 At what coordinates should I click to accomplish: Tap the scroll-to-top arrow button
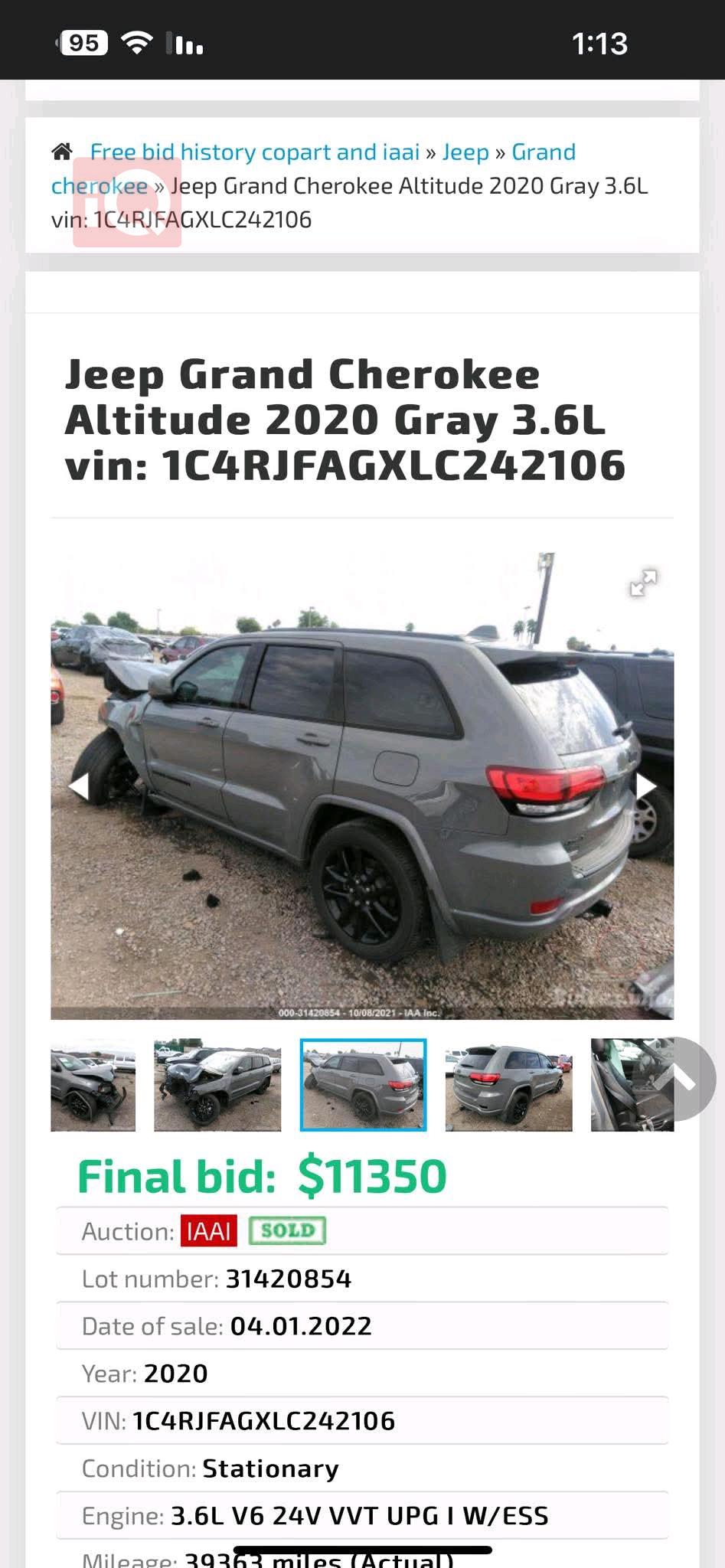[676, 1079]
